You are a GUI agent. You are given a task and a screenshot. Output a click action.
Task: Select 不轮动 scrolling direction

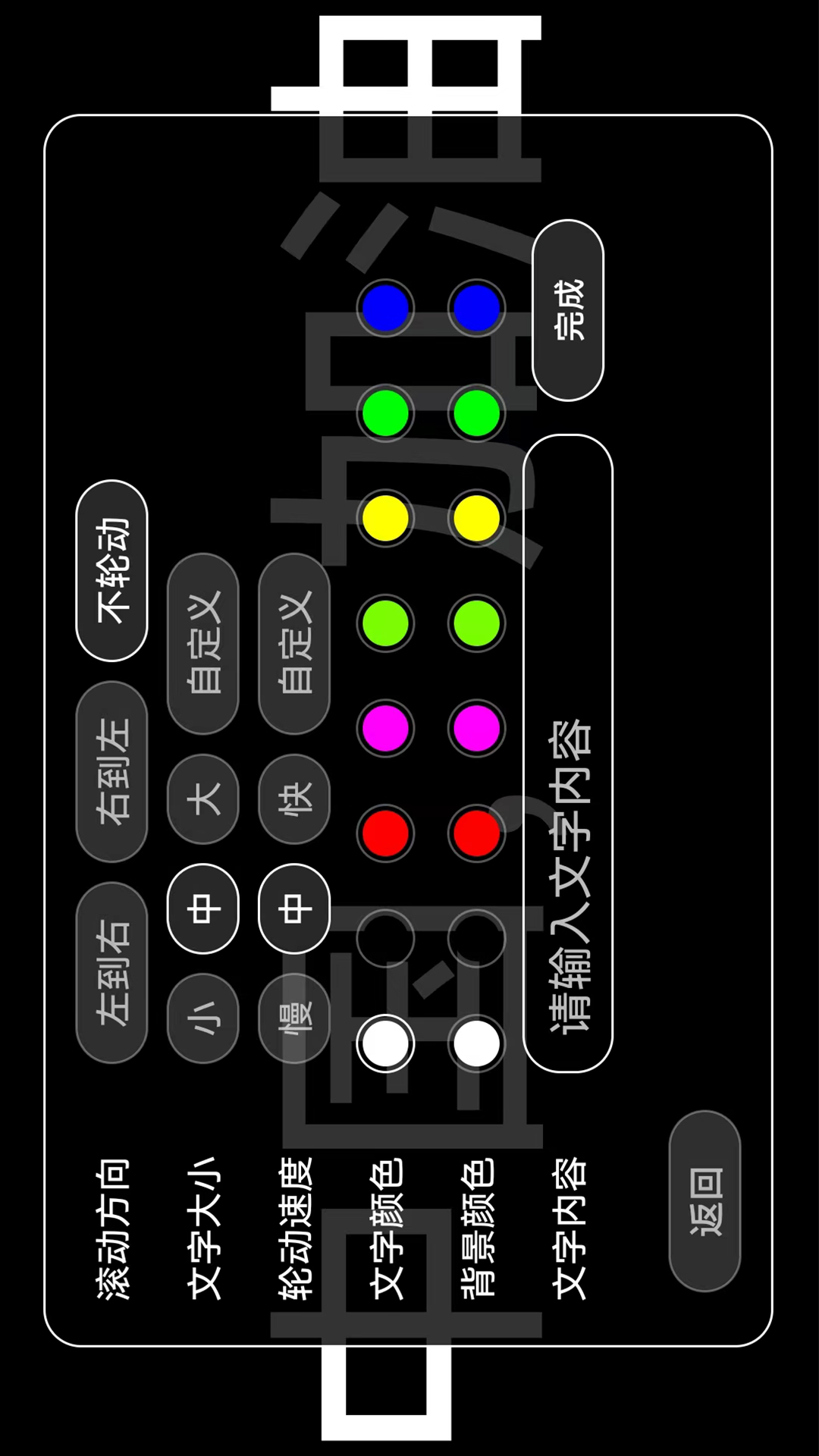112,570
